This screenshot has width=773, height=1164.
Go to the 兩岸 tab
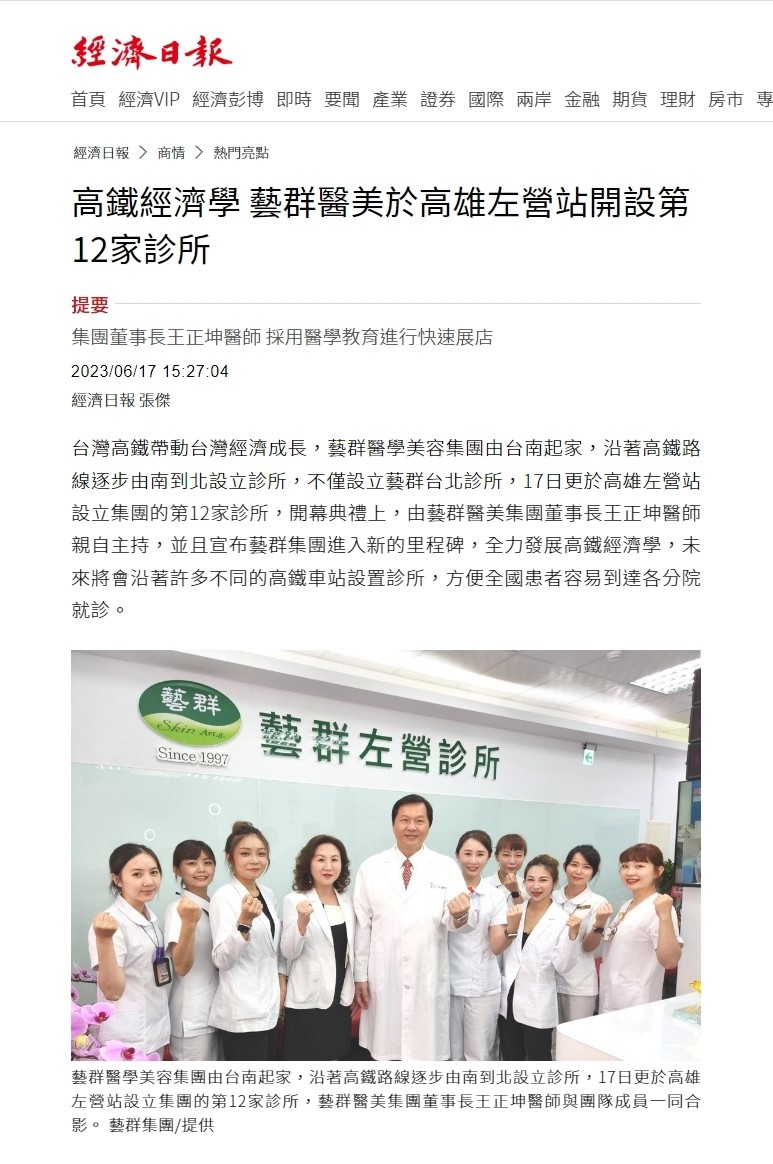point(534,99)
